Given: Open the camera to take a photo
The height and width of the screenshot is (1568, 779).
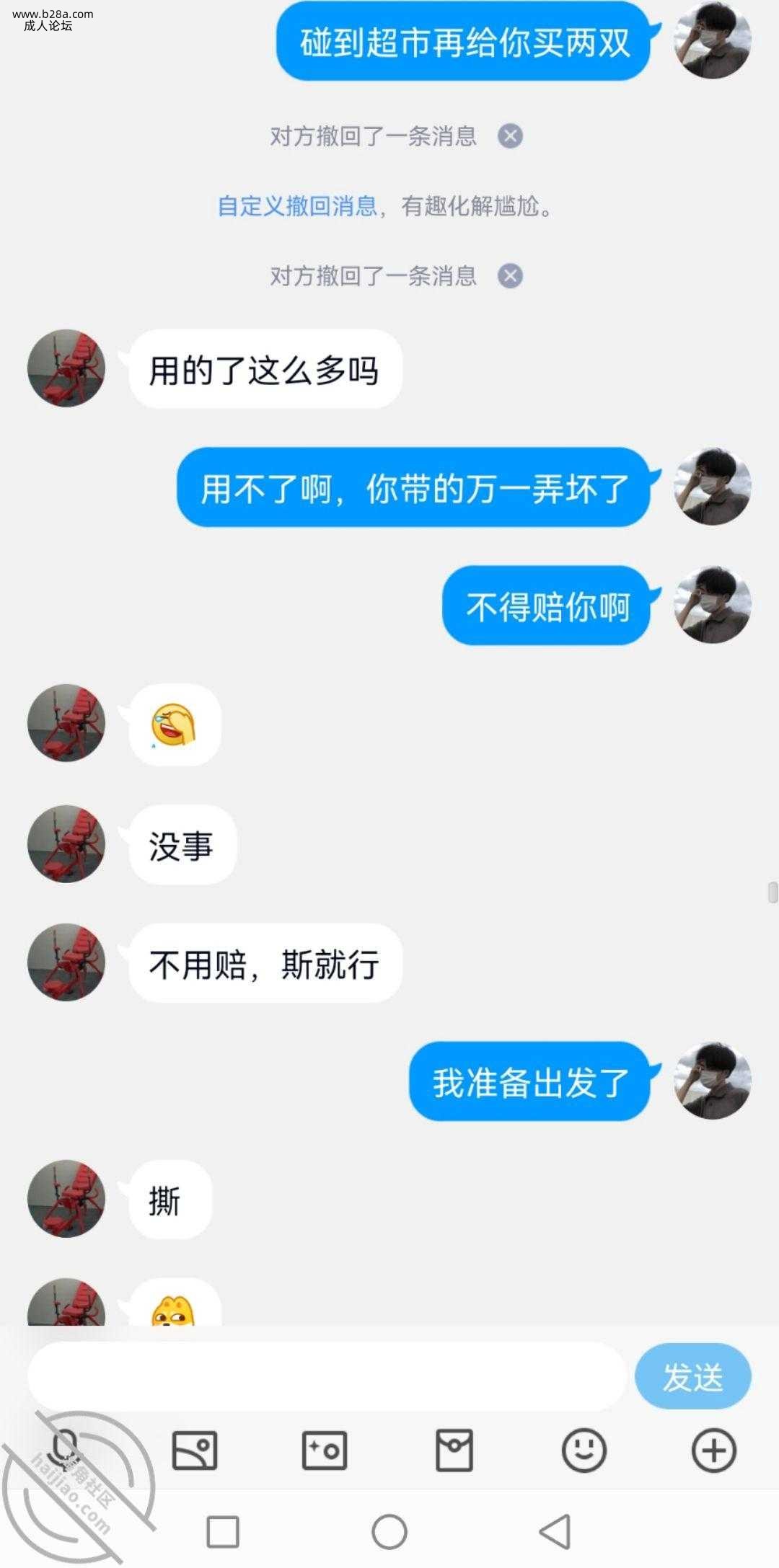Looking at the screenshot, I should (x=325, y=1450).
